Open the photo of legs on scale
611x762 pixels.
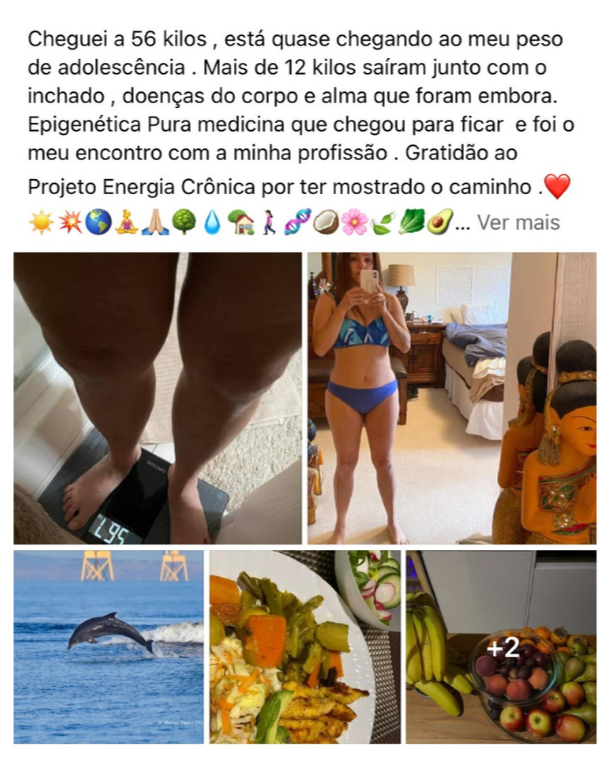(157, 398)
